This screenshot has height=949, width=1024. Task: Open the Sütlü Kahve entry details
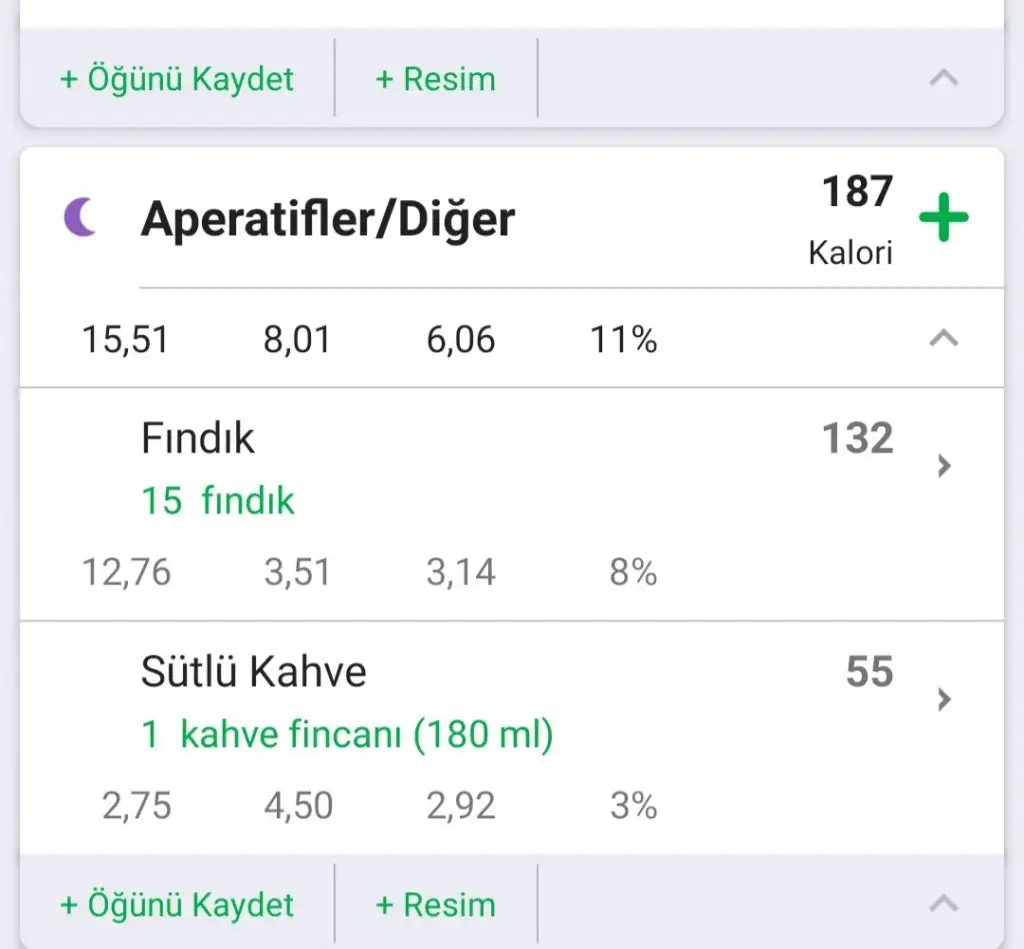click(943, 699)
